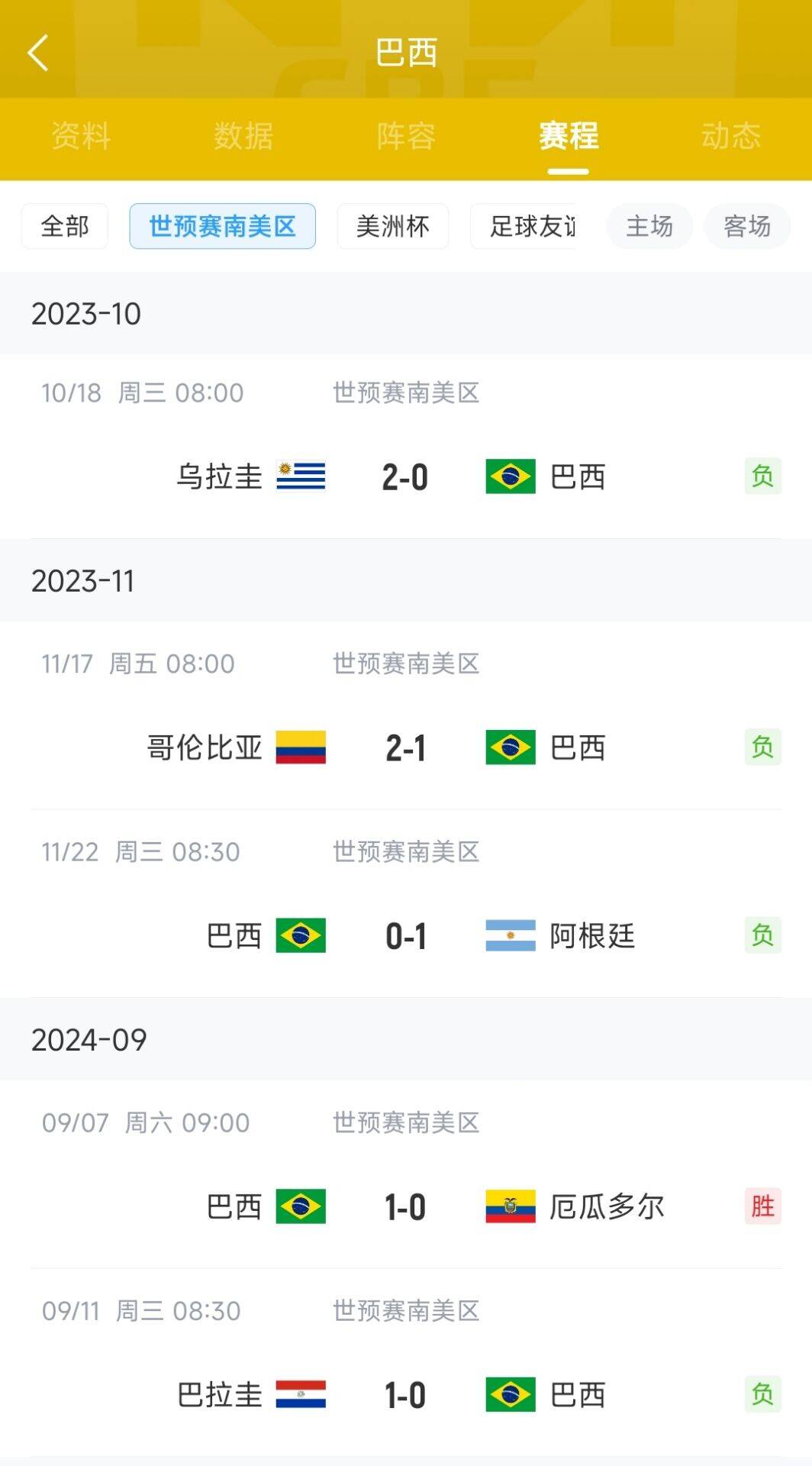The height and width of the screenshot is (1466, 812).
Task: Filter matches by 美洲杯
Action: coord(393,226)
